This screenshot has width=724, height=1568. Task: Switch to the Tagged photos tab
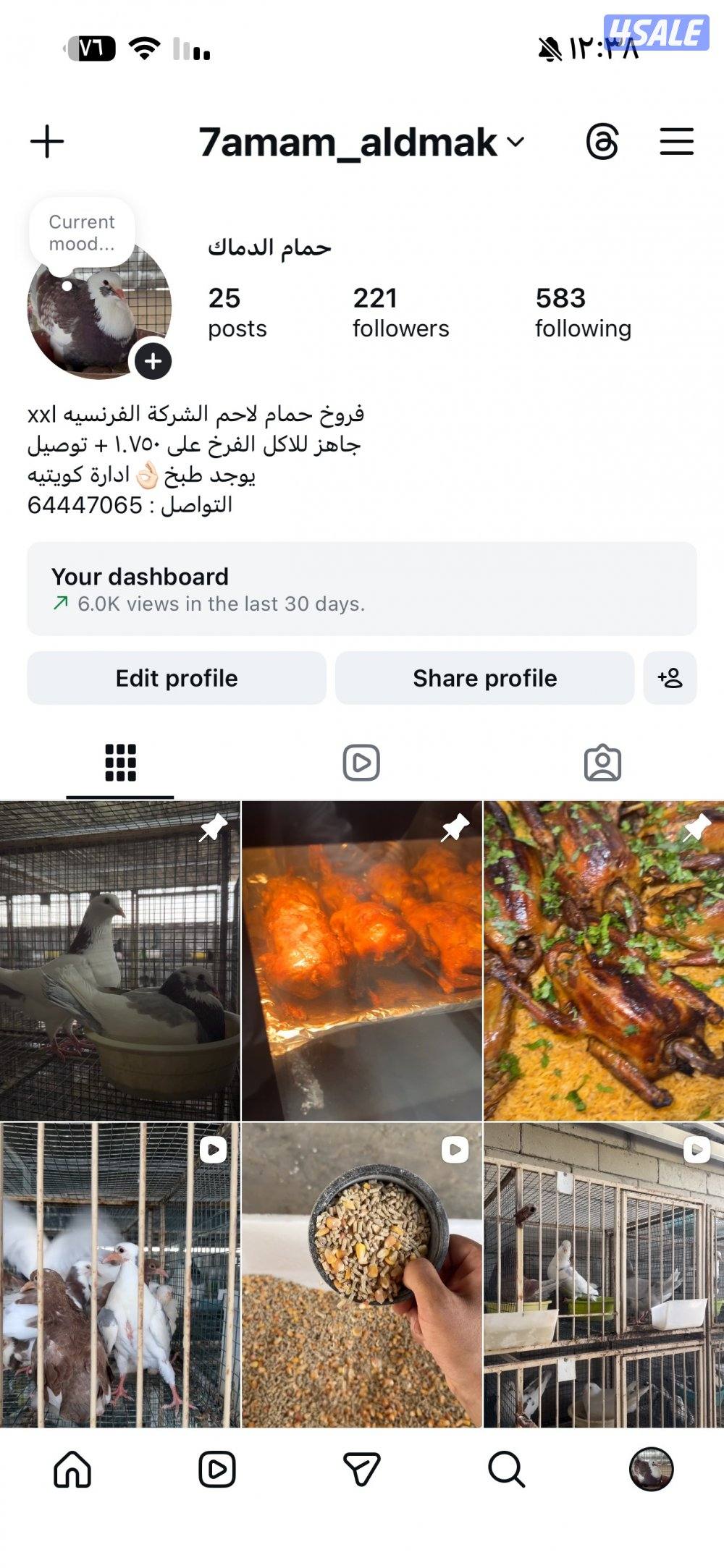point(602,761)
